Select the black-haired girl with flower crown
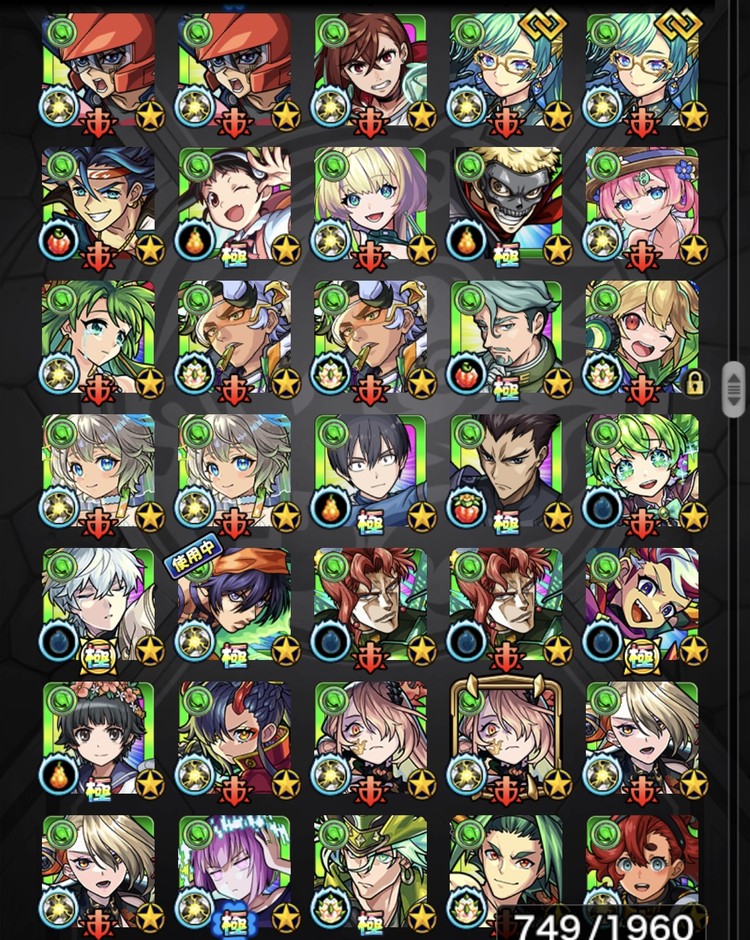 (98, 738)
